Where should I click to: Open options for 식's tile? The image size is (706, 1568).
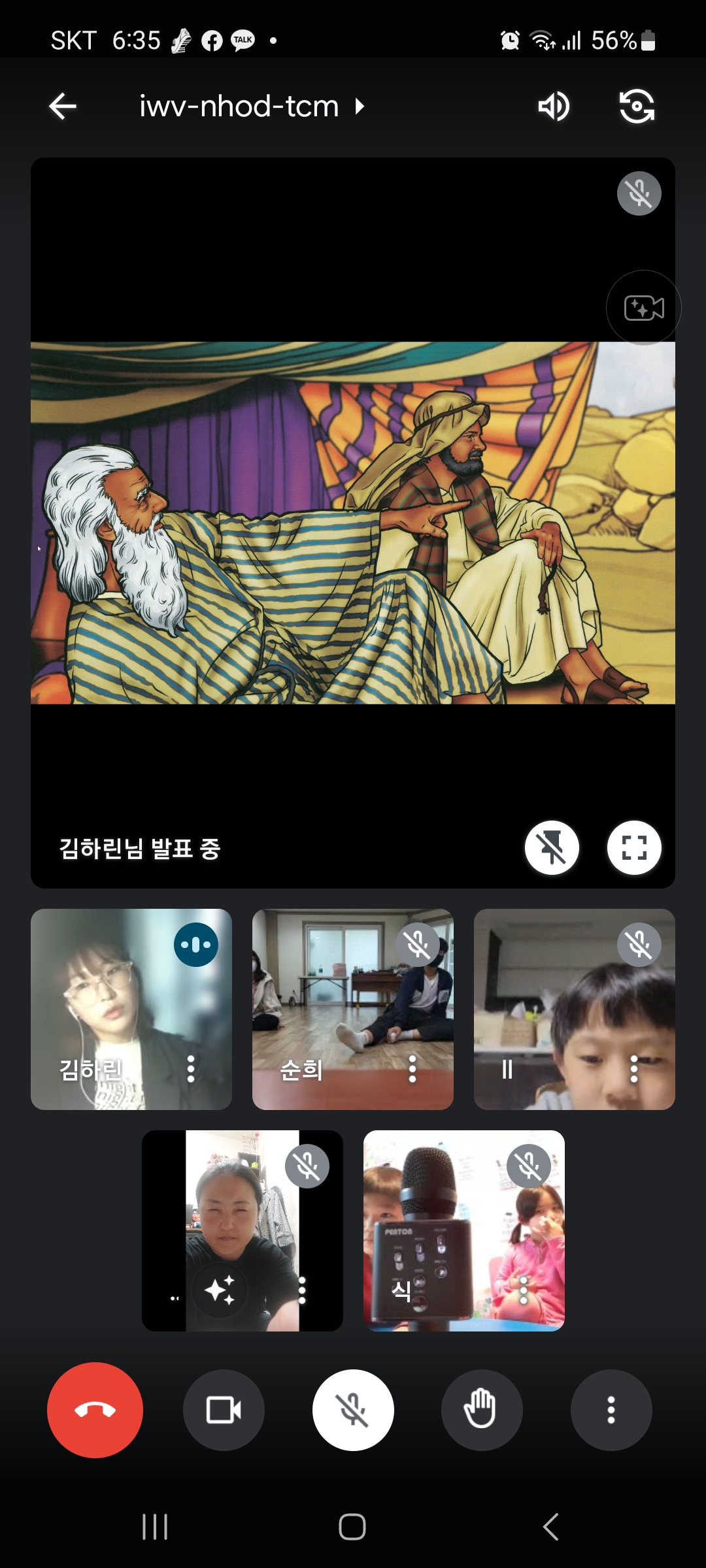tap(523, 1290)
